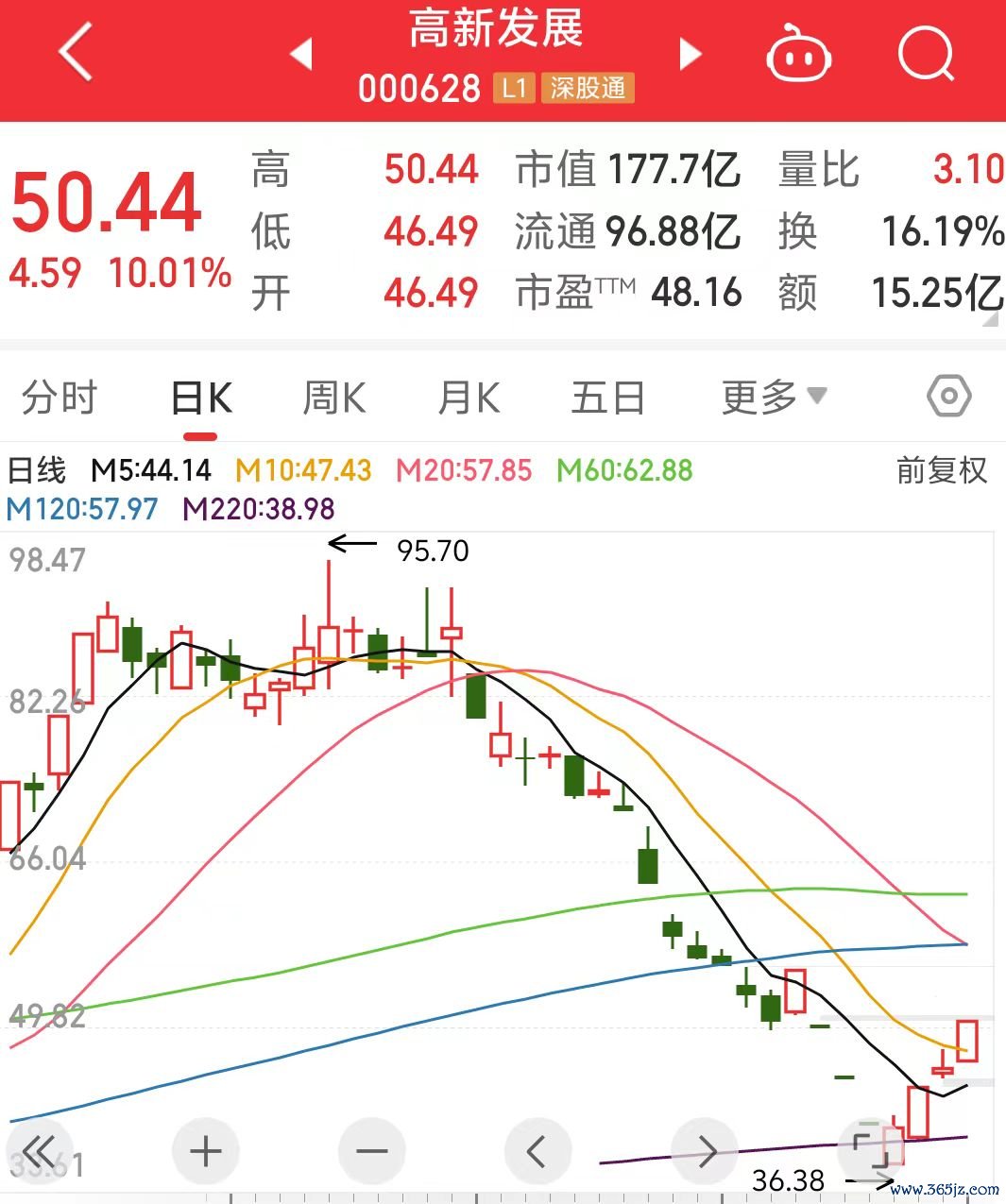Open chart settings hexagon icon
Image resolution: width=1006 pixels, height=1204 pixels.
948,397
